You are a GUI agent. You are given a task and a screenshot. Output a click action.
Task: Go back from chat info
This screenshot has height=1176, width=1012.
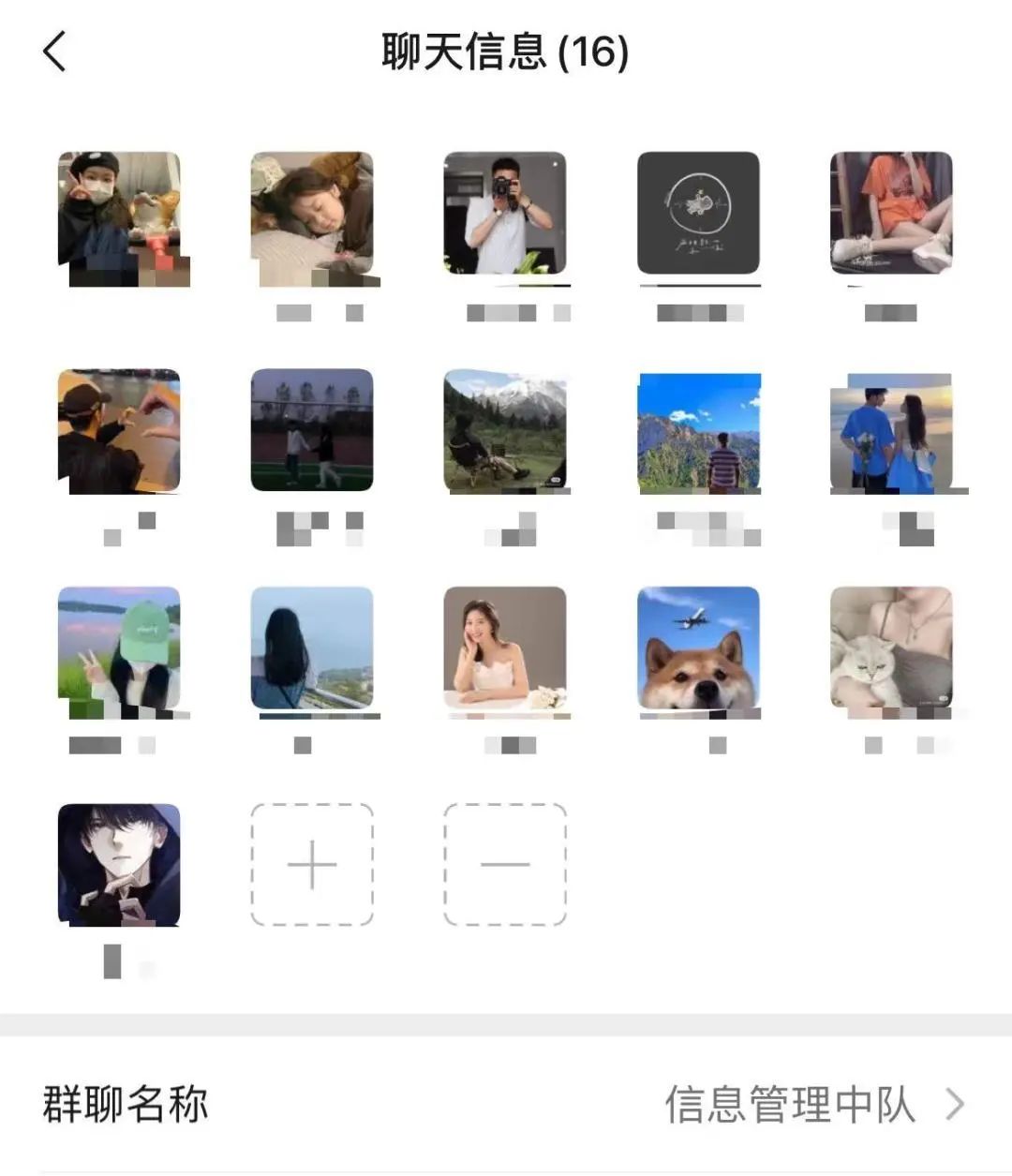[x=55, y=52]
